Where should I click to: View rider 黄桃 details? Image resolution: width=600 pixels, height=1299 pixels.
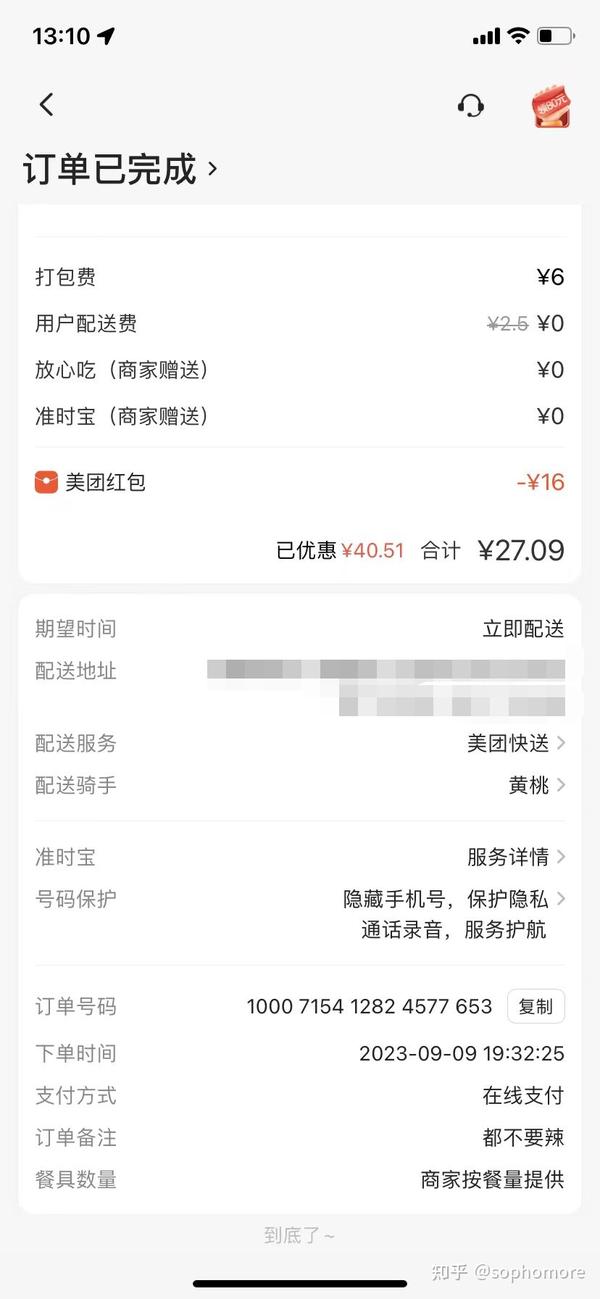pyautogui.click(x=537, y=785)
